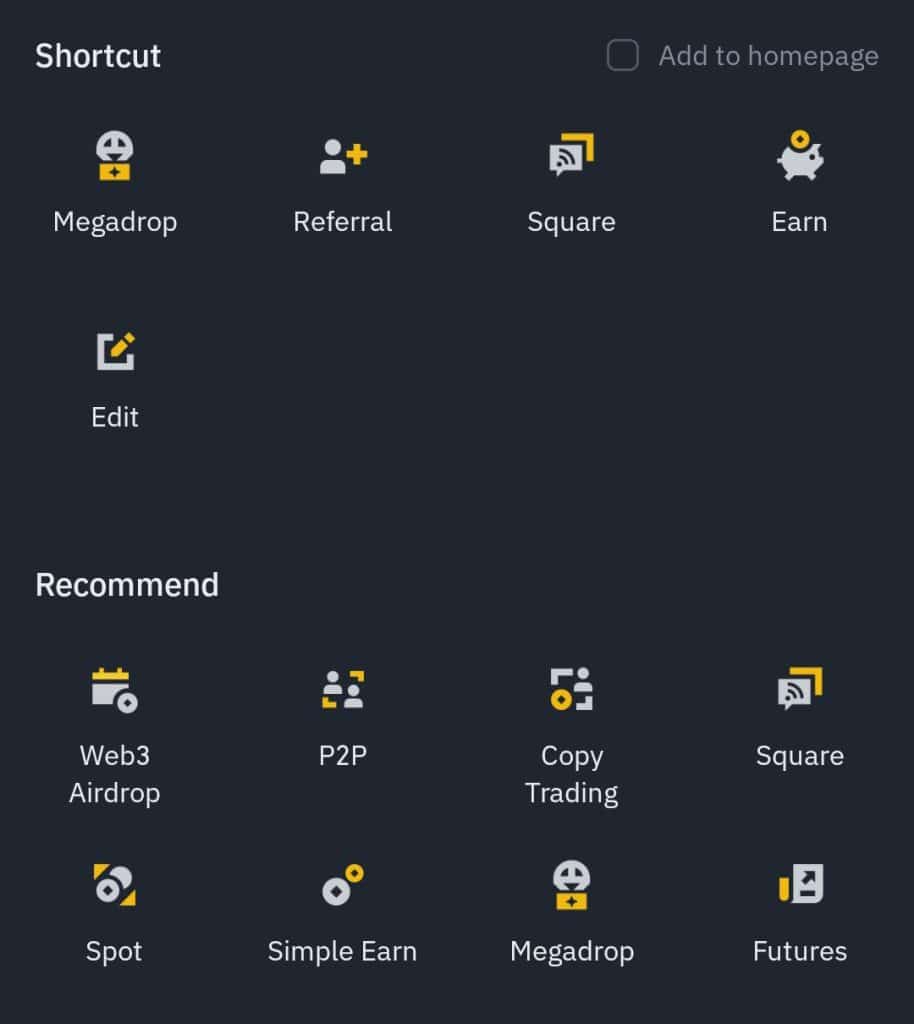
Task: Select Simple Earn
Action: (x=343, y=910)
